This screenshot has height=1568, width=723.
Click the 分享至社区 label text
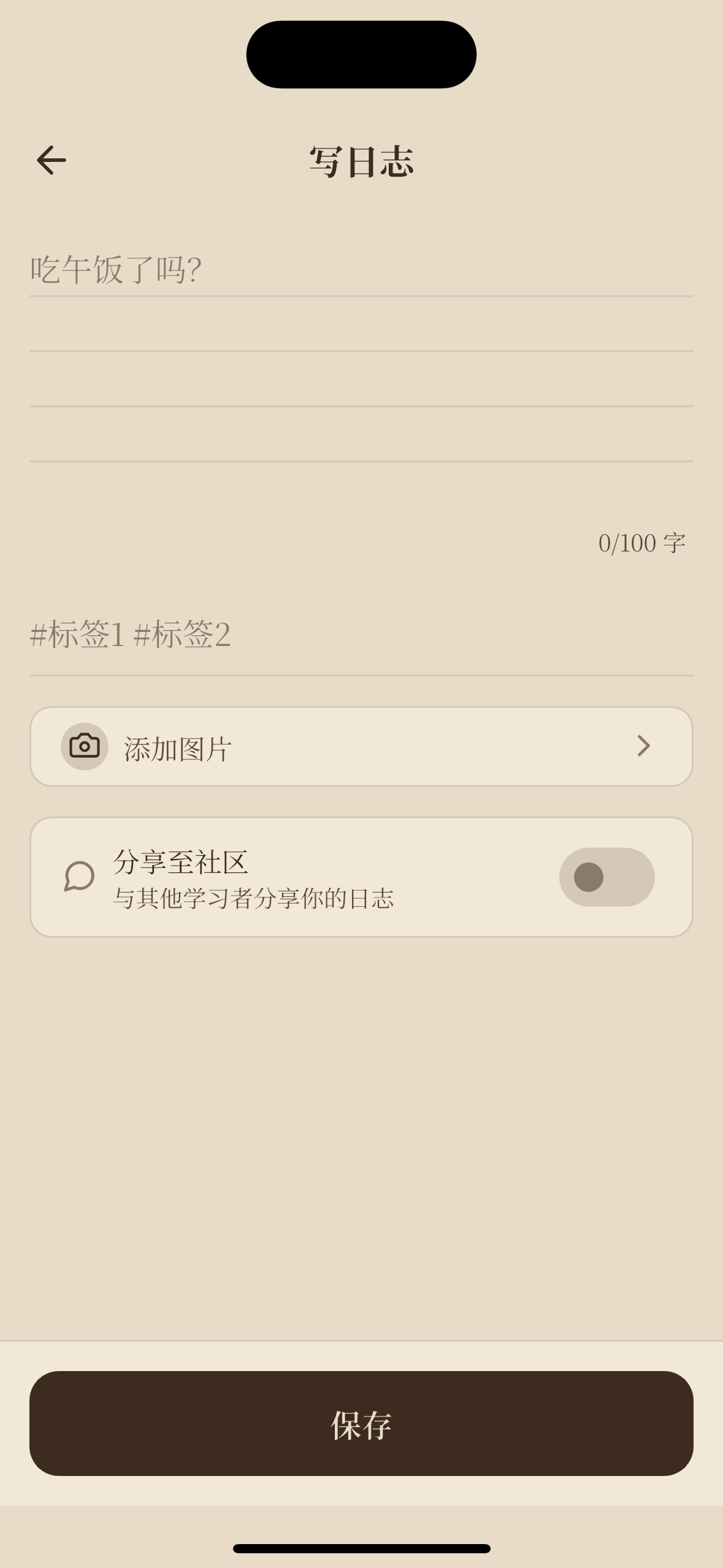(182, 861)
